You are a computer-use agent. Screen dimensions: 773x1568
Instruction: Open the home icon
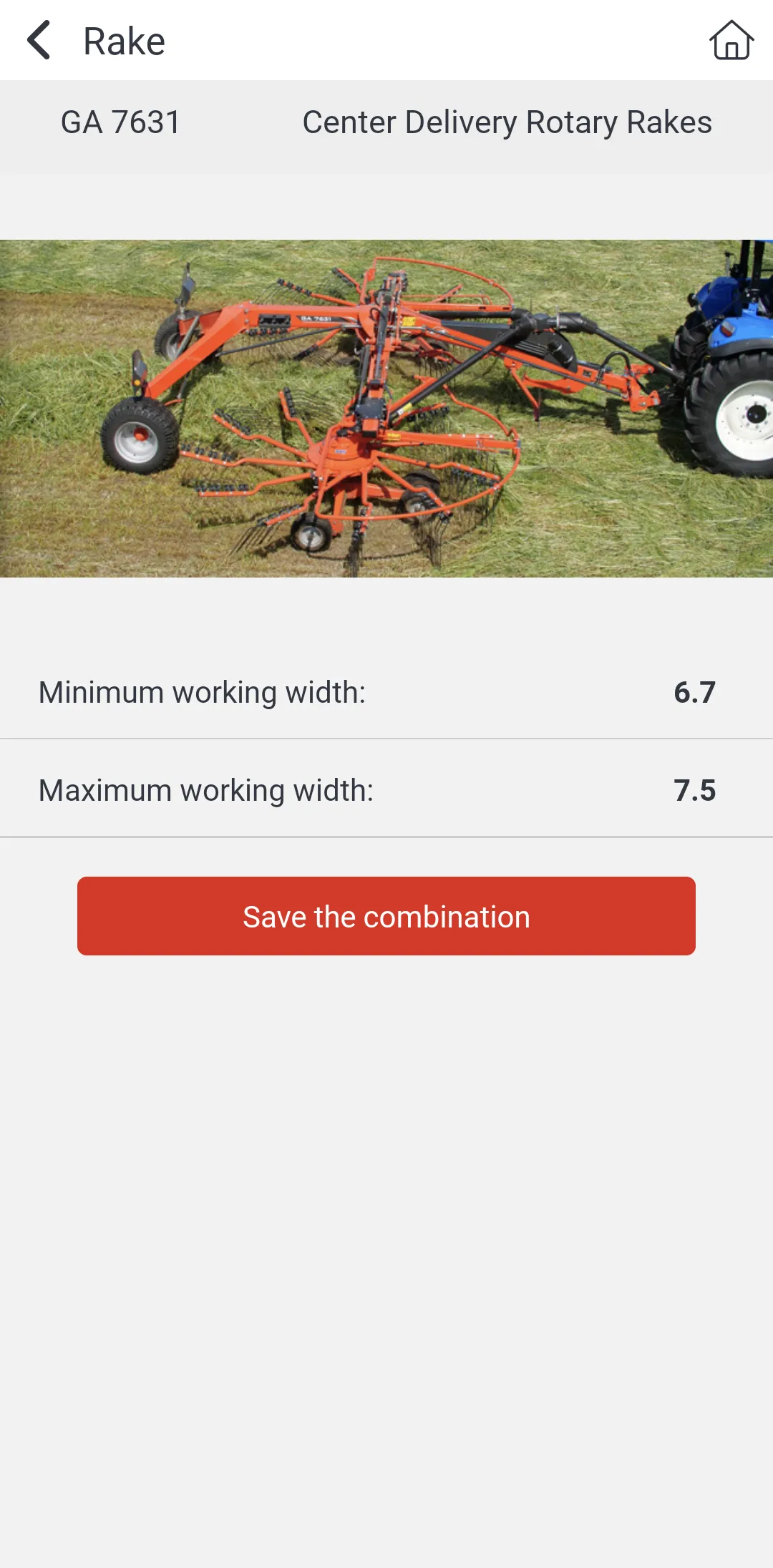(731, 40)
